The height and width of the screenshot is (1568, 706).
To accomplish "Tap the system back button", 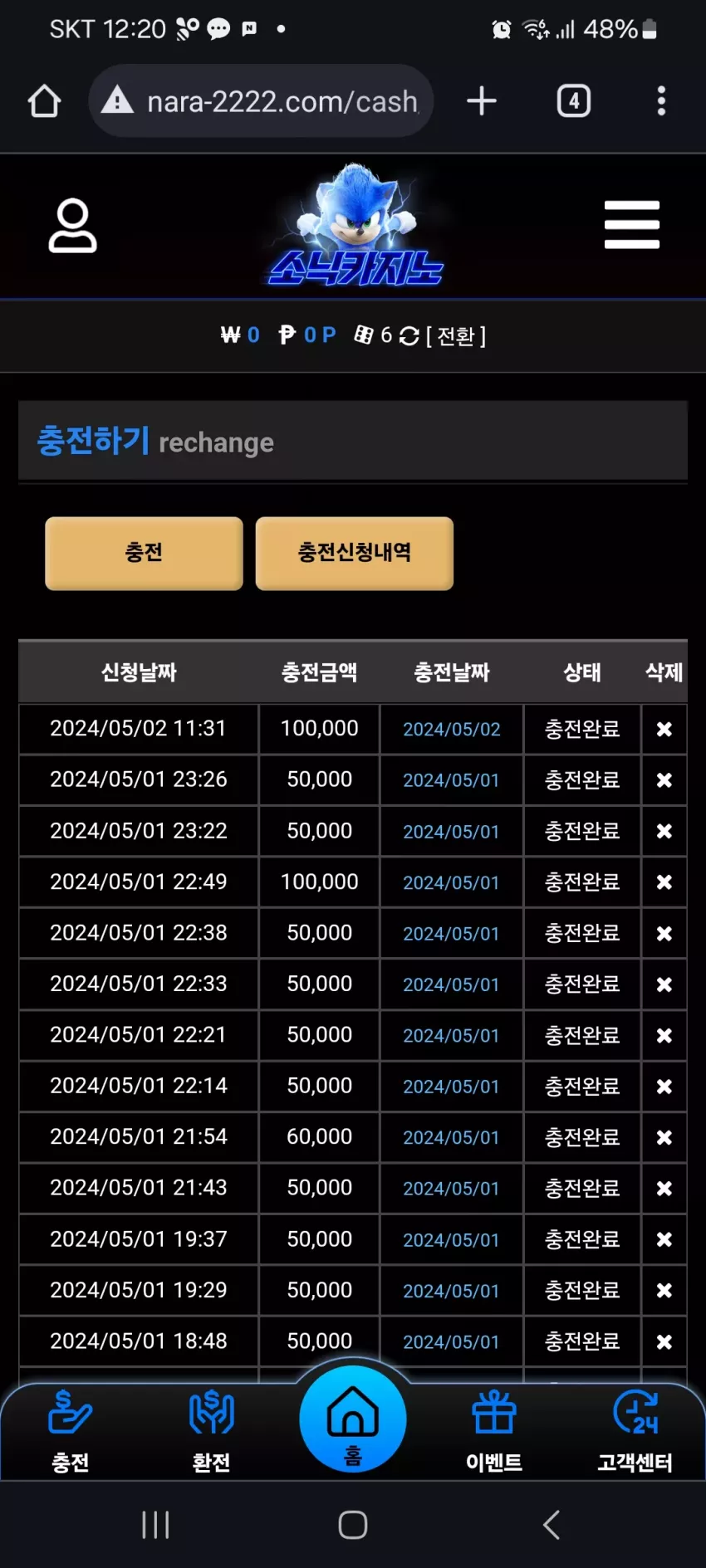I will 551,1525.
